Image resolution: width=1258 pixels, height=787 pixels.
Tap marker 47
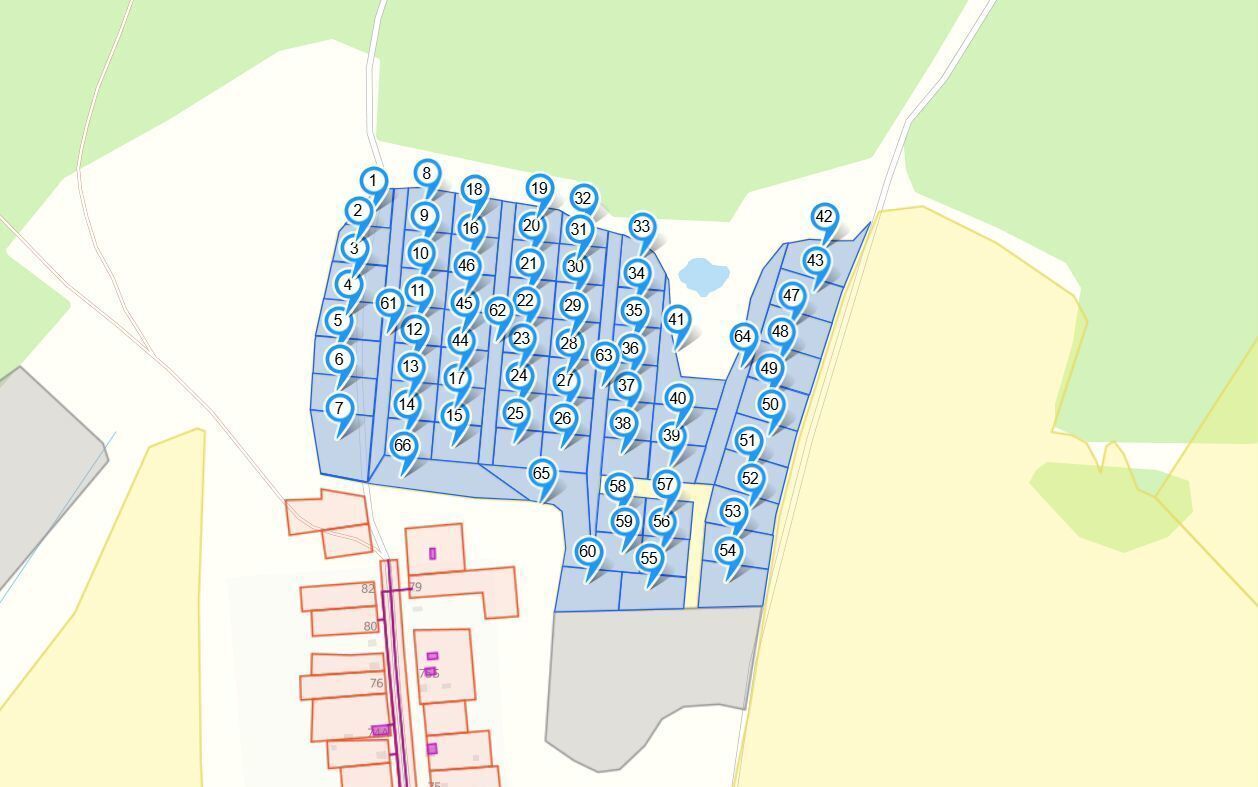tap(792, 295)
